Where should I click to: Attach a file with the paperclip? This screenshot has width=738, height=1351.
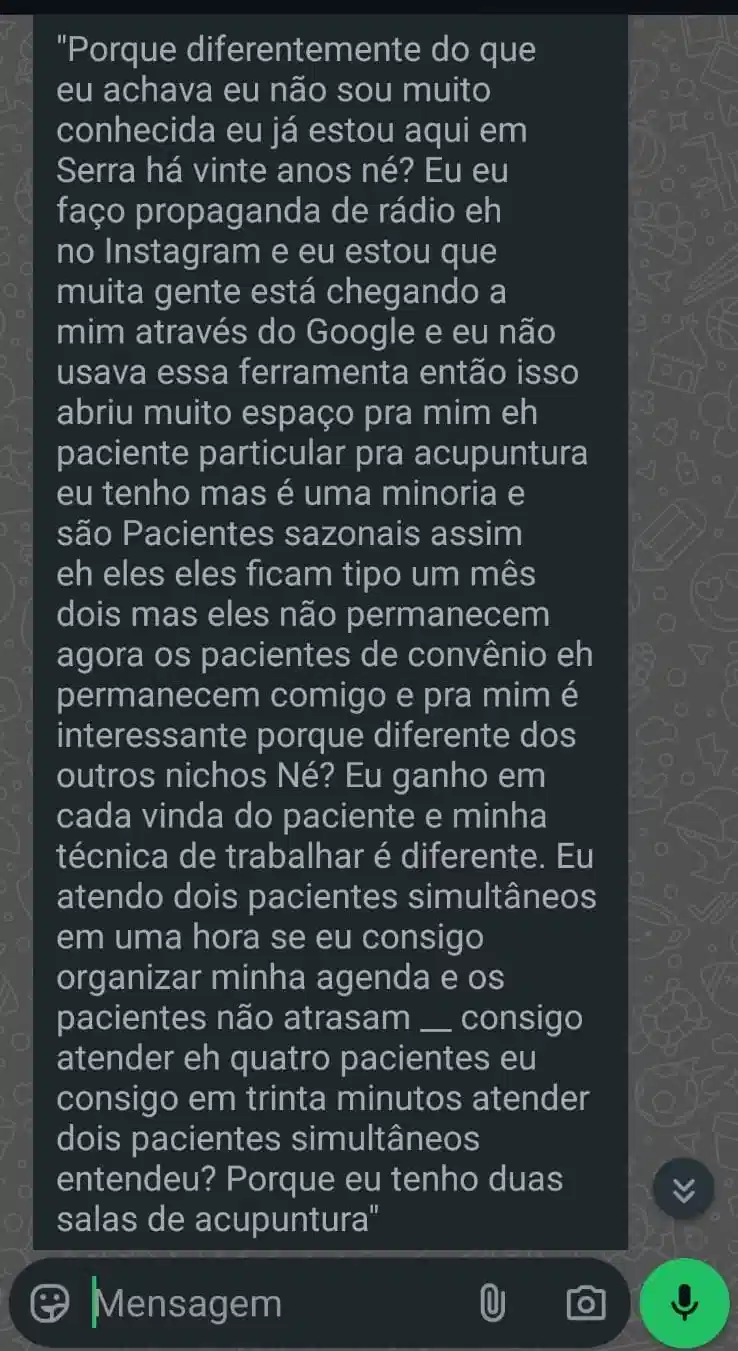tap(491, 1303)
